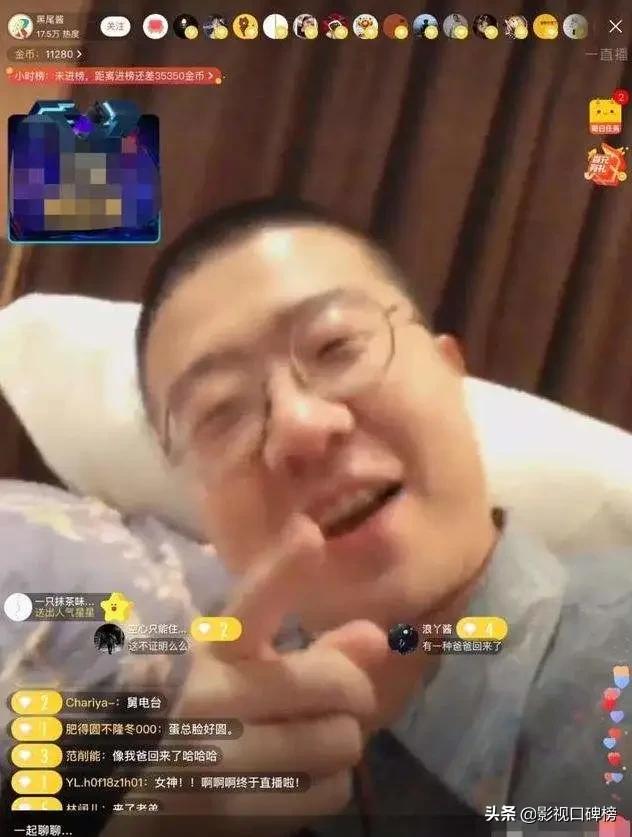Screen dimensions: 632x837
Task: Open the pixelated activity card
Action: click(84, 176)
